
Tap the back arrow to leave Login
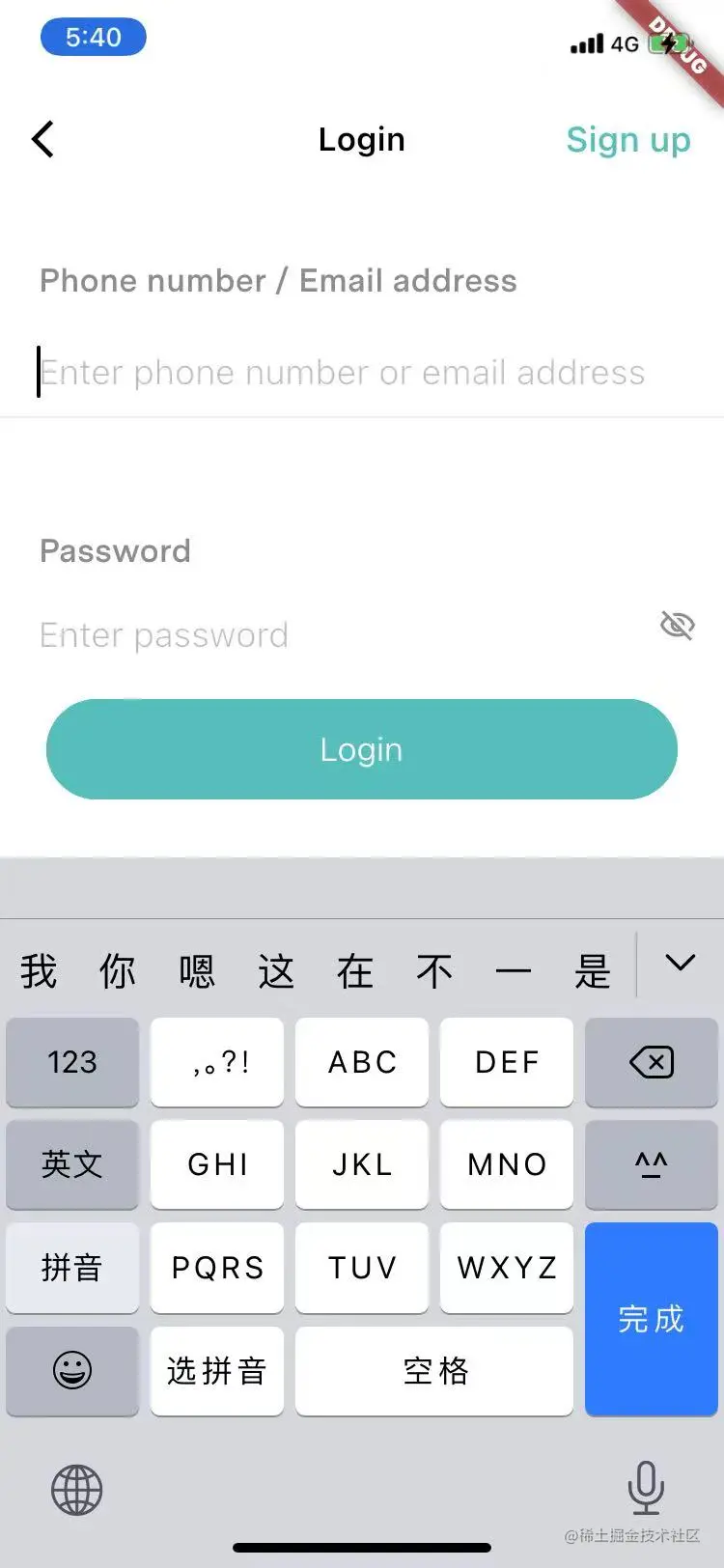pos(42,139)
